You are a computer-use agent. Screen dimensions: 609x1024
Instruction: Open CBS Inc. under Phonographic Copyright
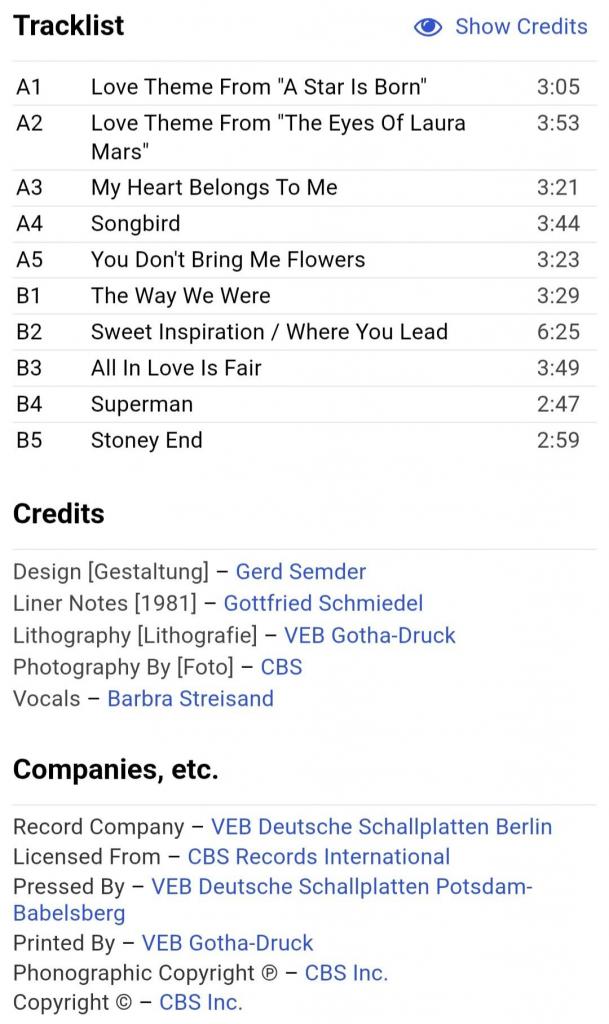346,973
